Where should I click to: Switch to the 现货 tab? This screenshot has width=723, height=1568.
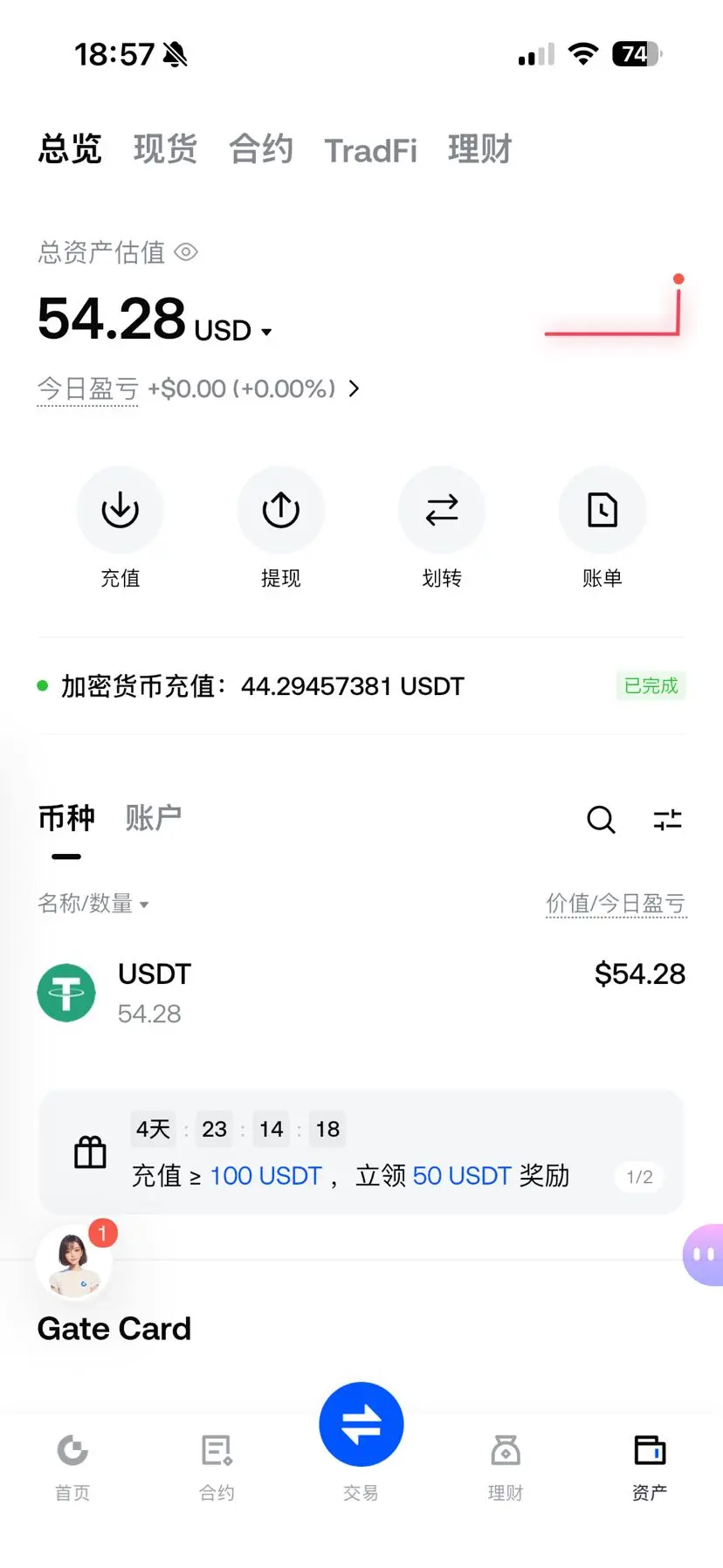tap(165, 149)
